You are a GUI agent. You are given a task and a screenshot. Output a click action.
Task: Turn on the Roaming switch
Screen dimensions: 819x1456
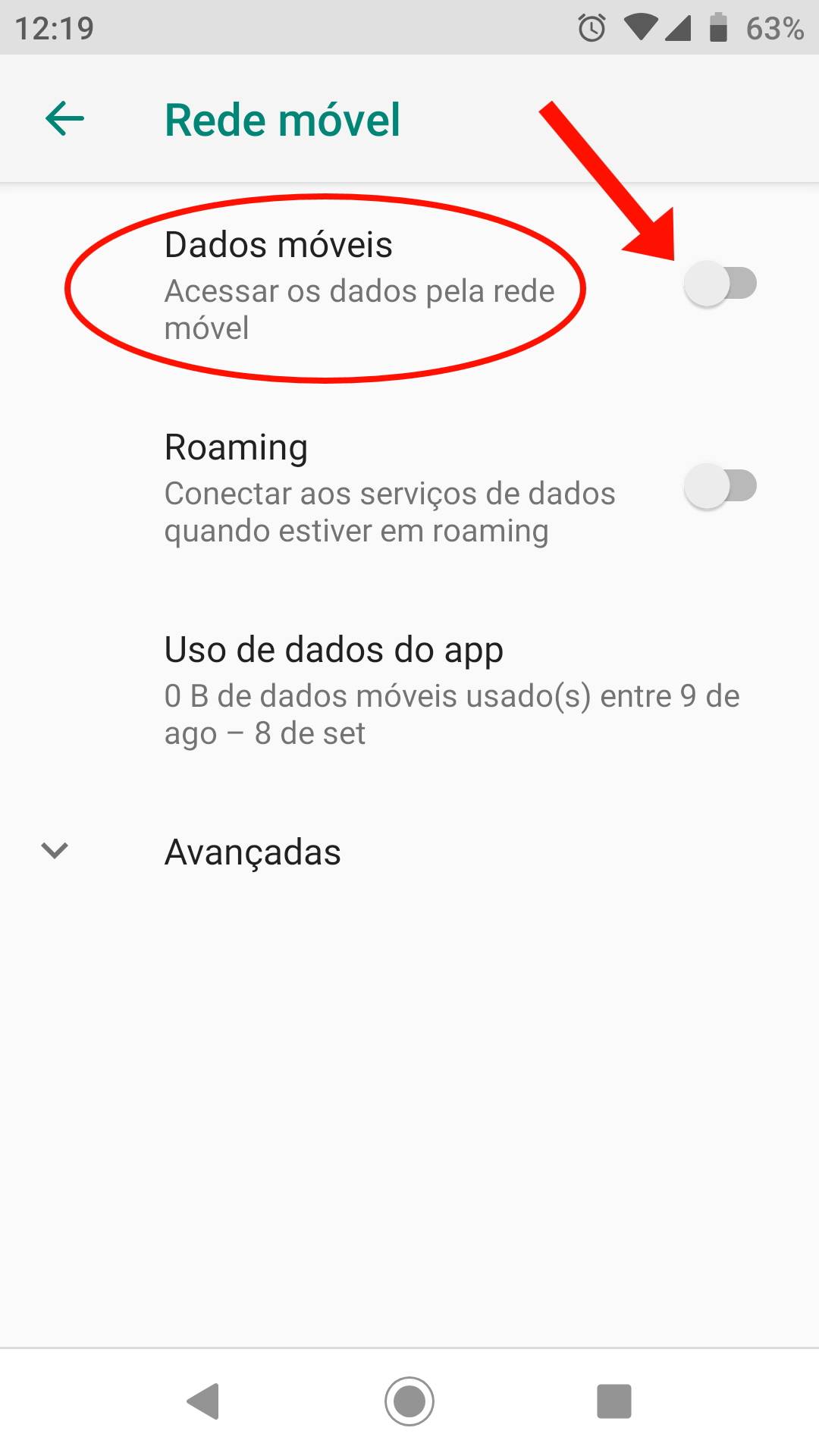coord(720,486)
